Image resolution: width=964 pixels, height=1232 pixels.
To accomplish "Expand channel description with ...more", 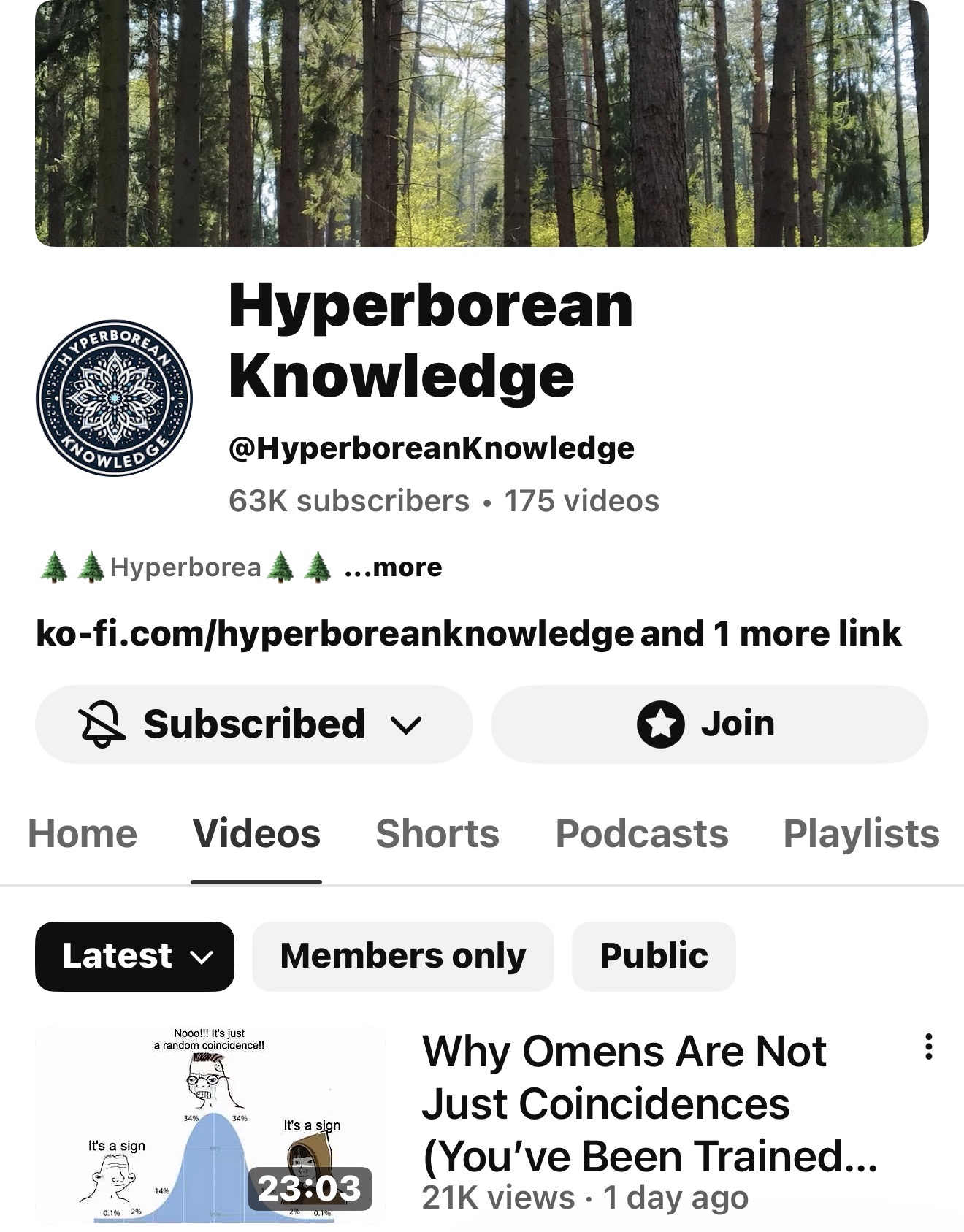I will click(x=394, y=567).
